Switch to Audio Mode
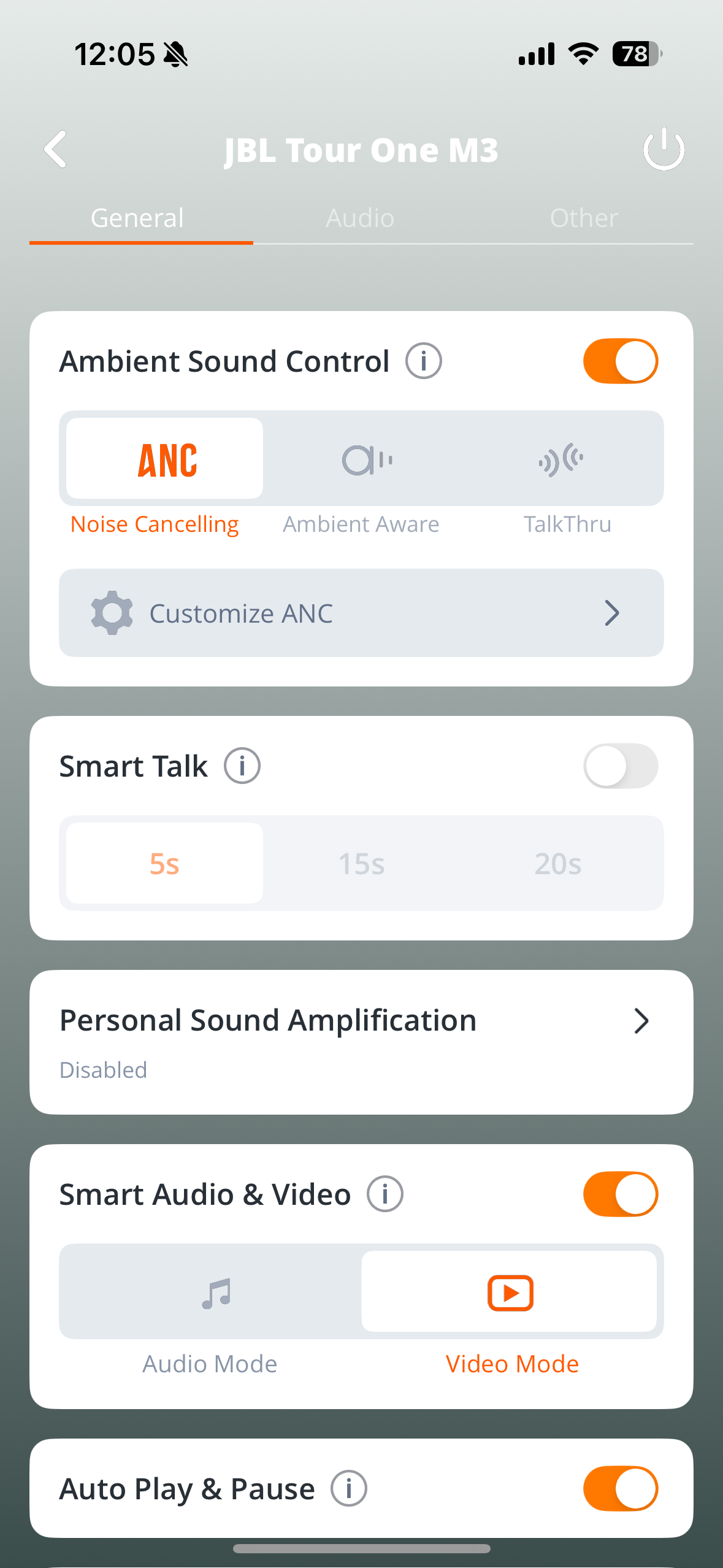 pyautogui.click(x=210, y=1292)
